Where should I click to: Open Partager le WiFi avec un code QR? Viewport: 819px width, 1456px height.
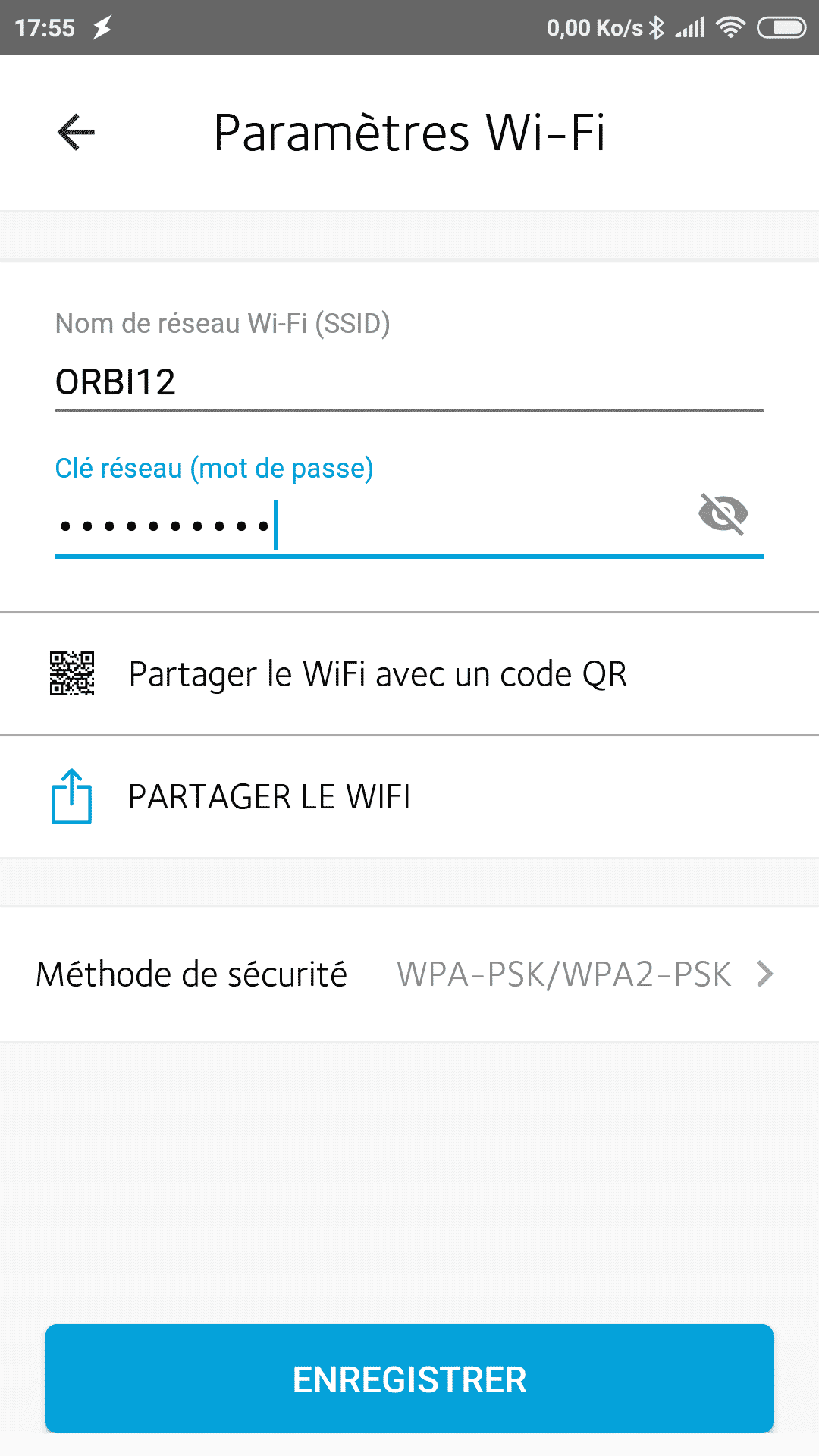coord(409,674)
